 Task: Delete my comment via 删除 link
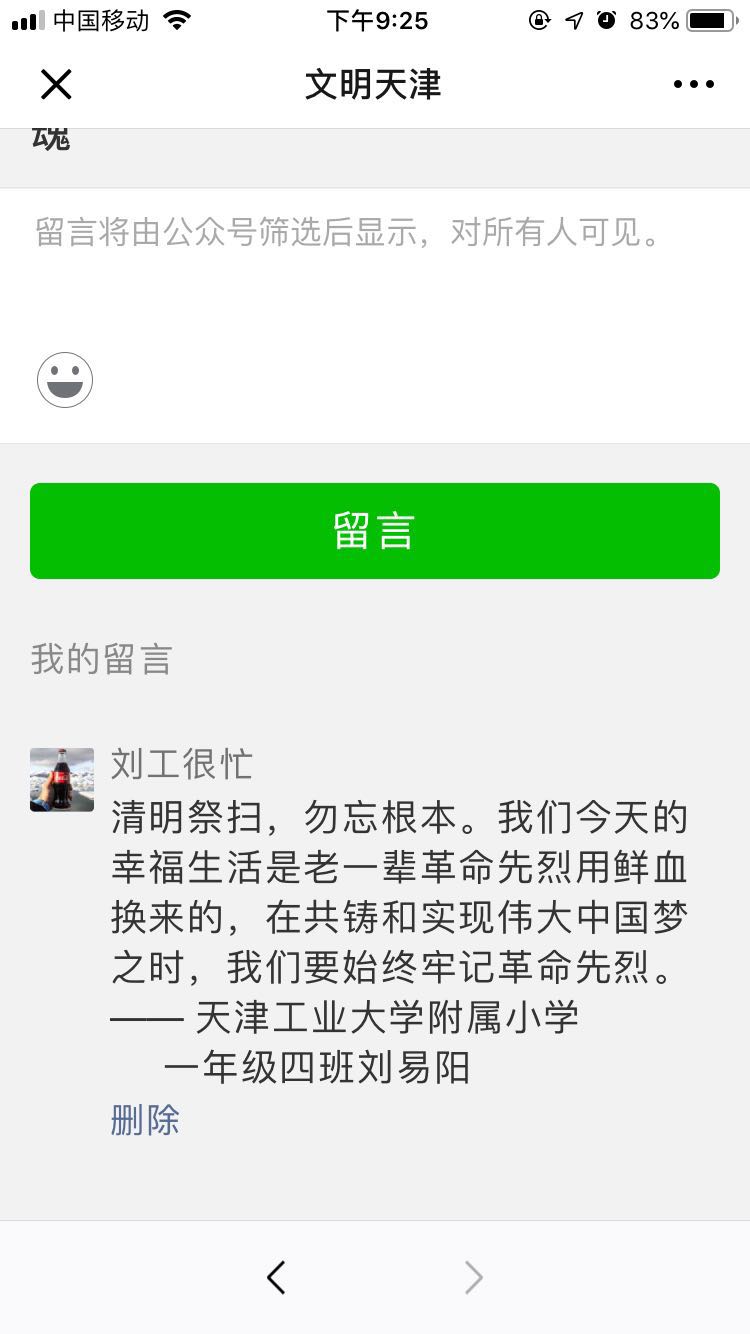(x=145, y=1119)
